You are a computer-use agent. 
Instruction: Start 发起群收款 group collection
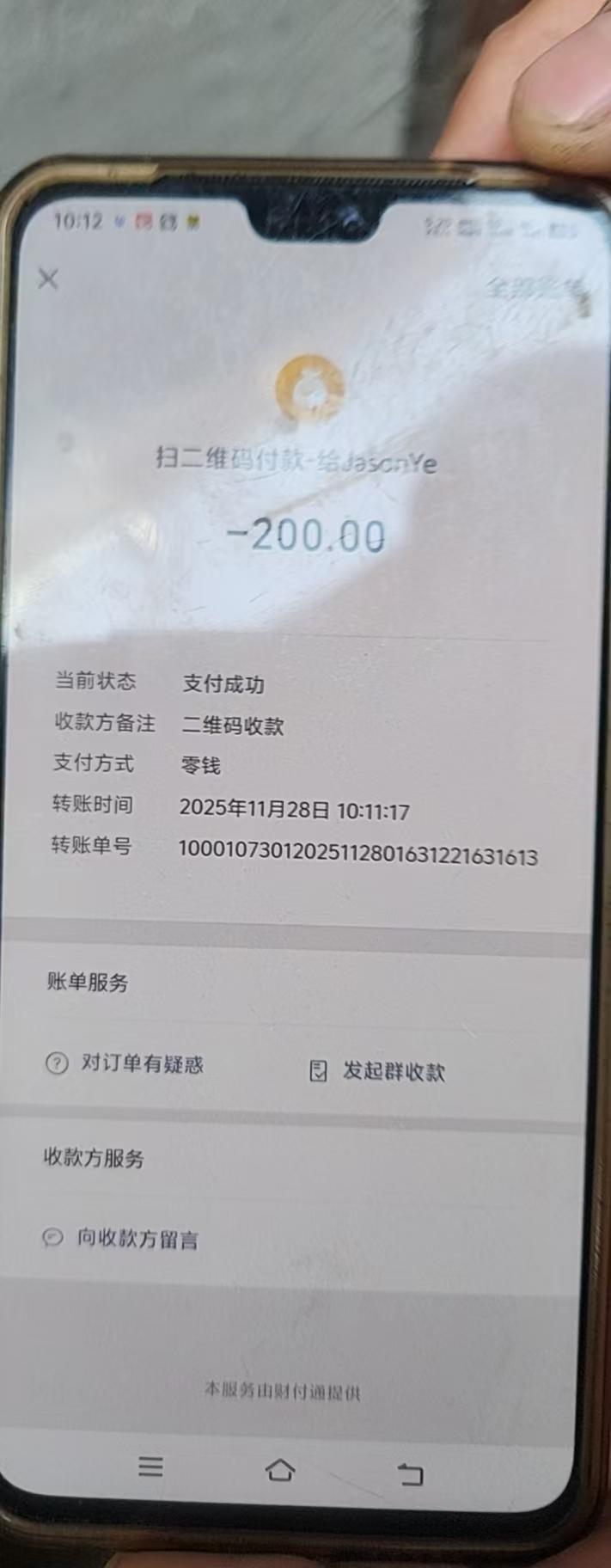tap(378, 1071)
